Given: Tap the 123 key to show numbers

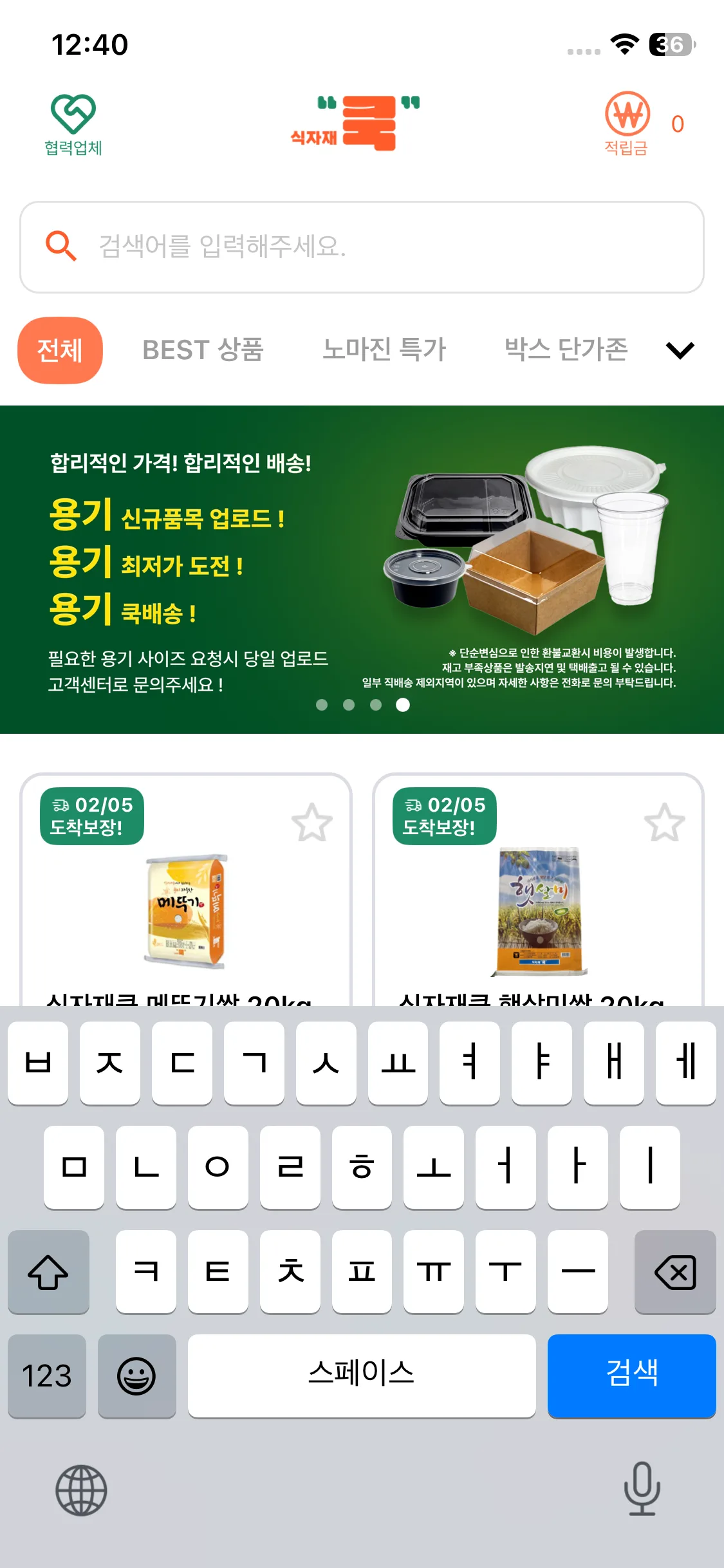Looking at the screenshot, I should [47, 1377].
